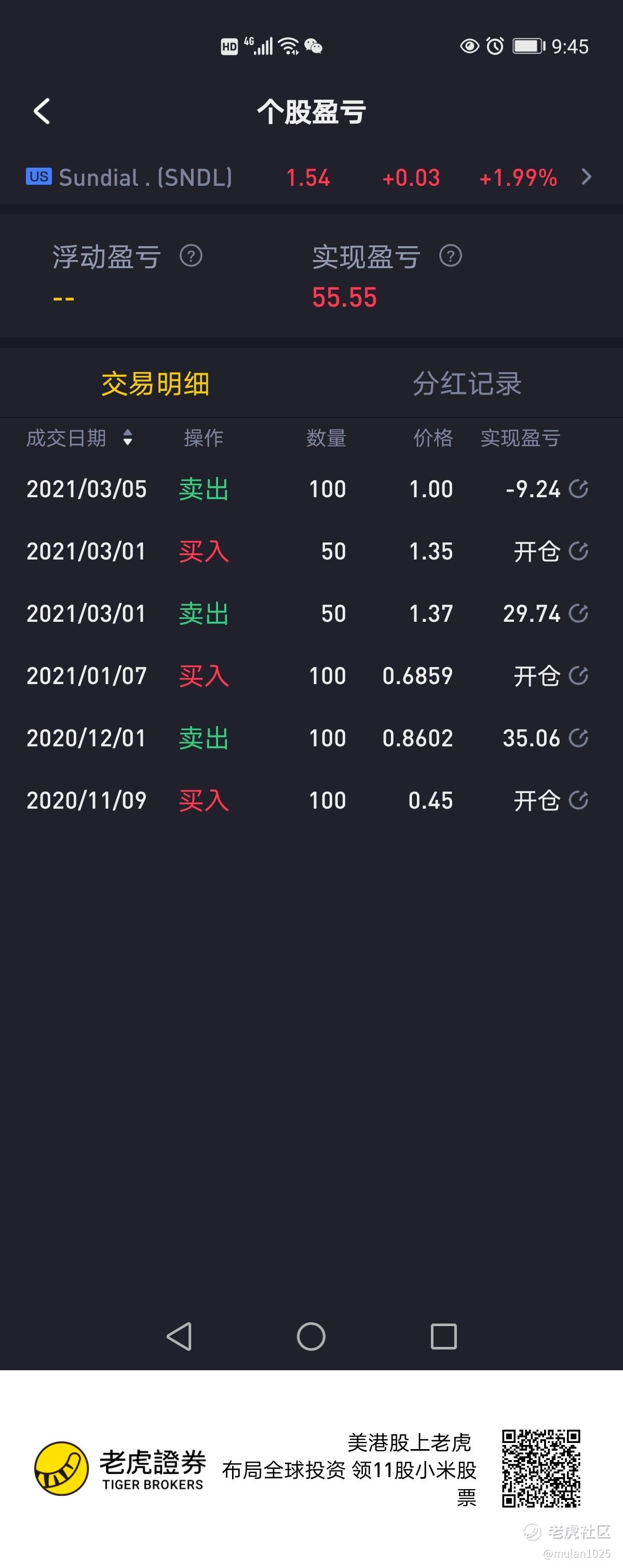Tap the system home button

pyautogui.click(x=311, y=1337)
